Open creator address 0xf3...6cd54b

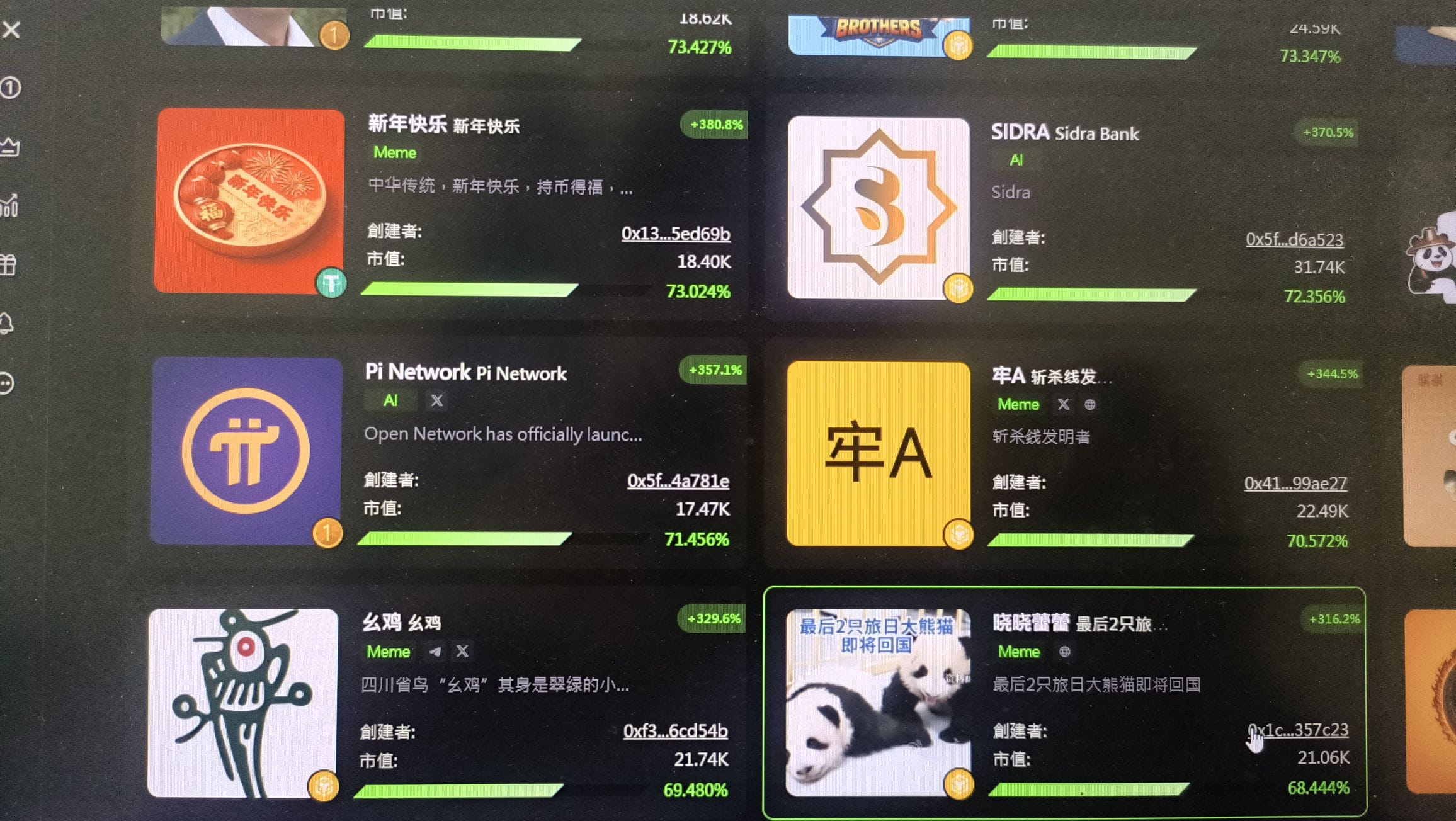pos(675,731)
